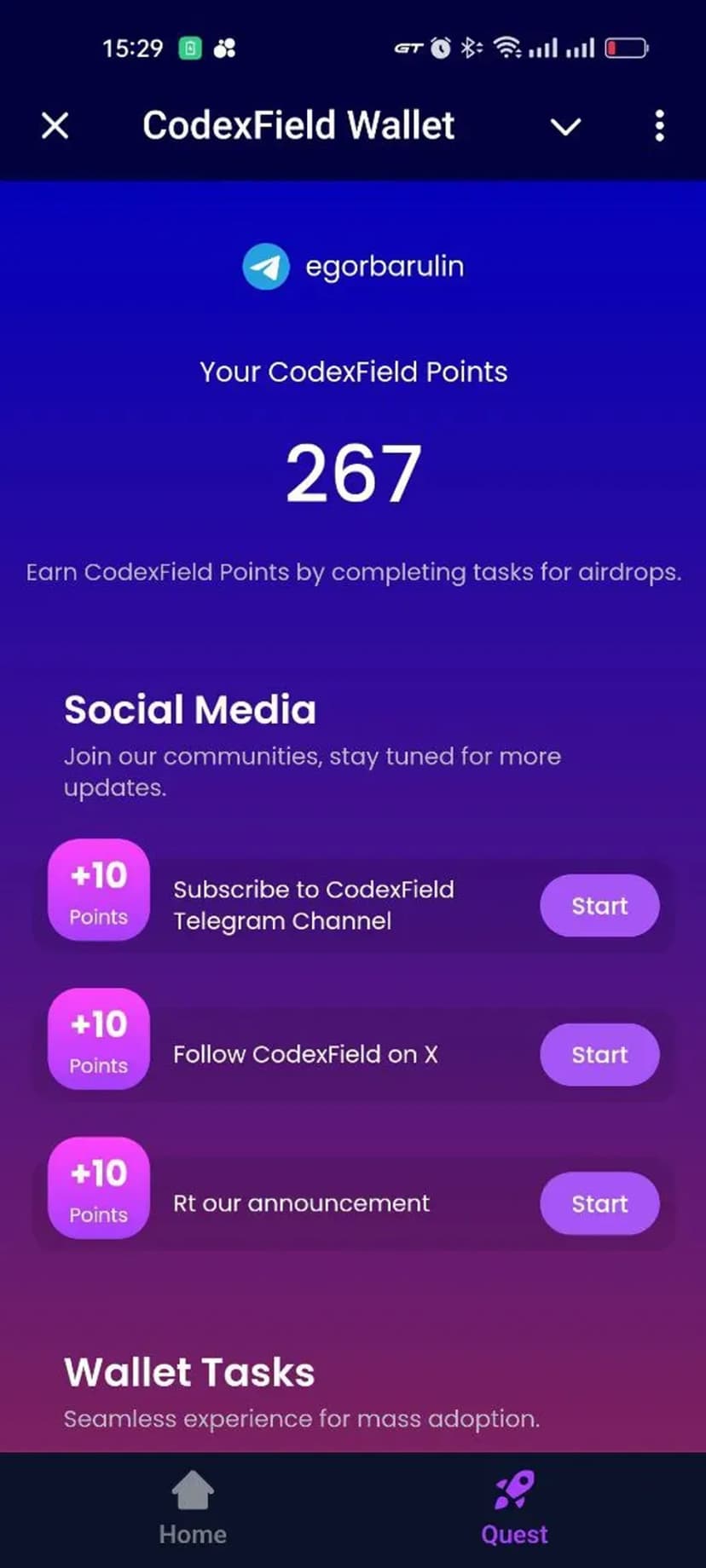
Task: Start the Rt our announcement task
Action: (x=599, y=1204)
